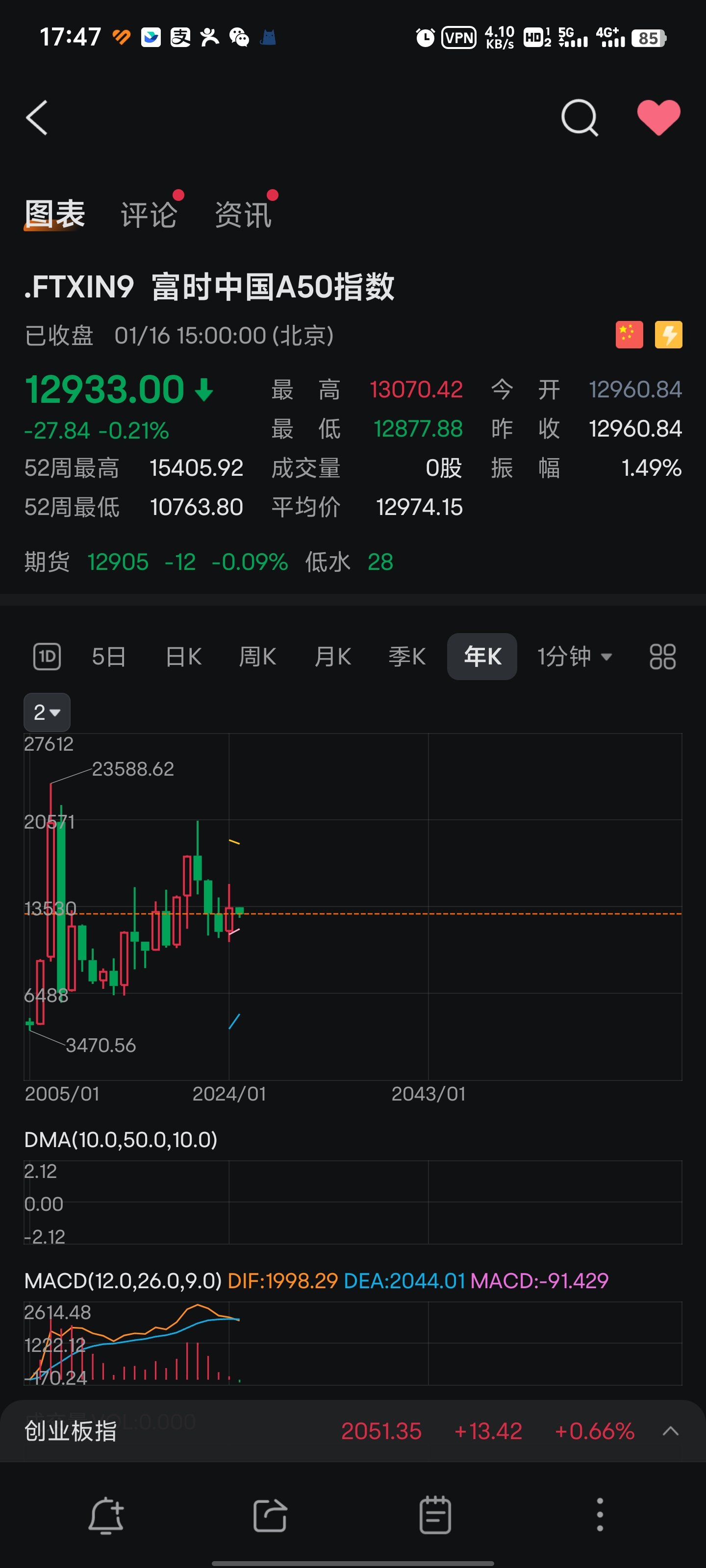Open the search function
Screen dimensions: 706x1568
click(580, 117)
